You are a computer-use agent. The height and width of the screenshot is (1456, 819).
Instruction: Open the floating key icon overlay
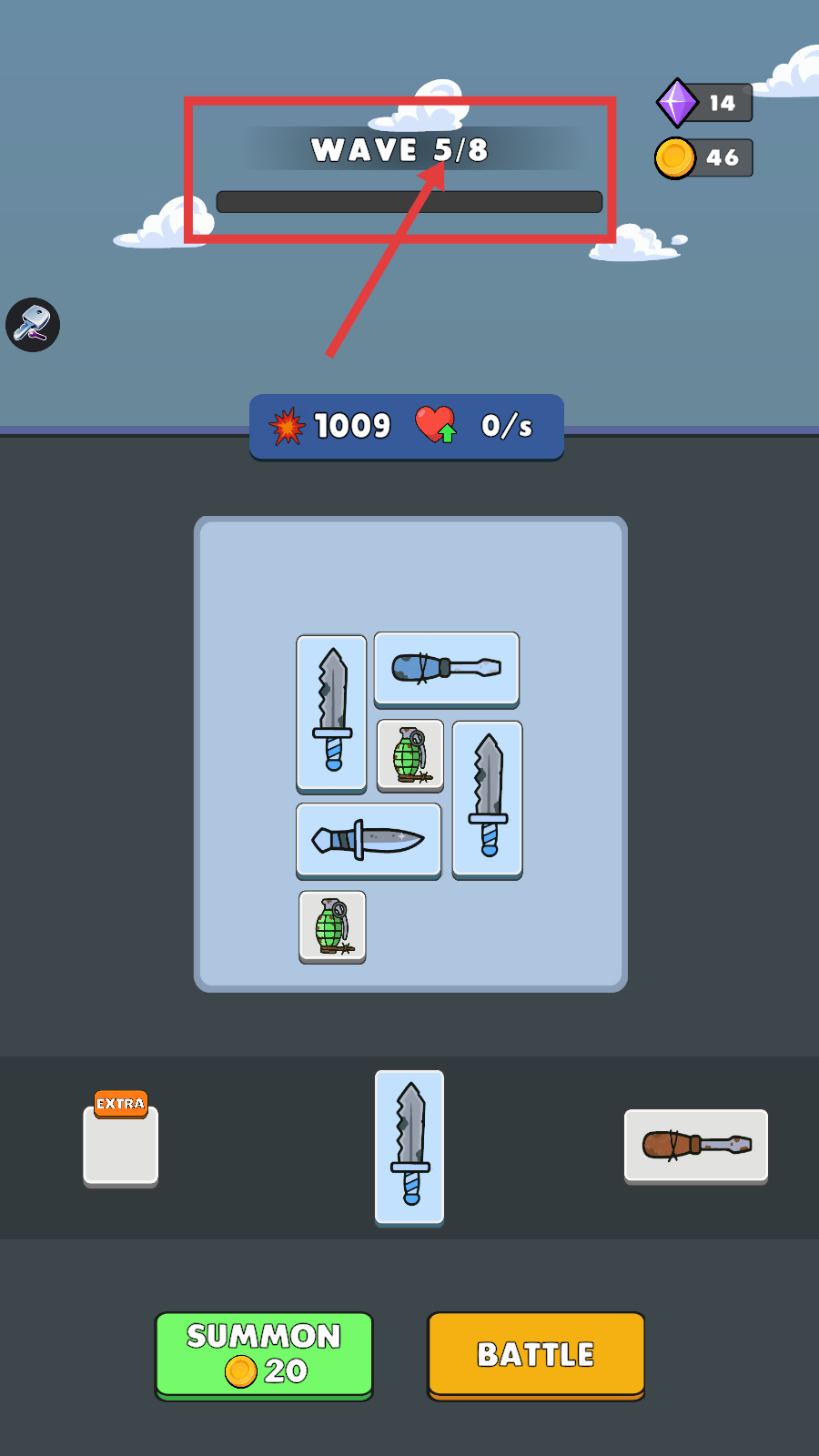click(x=33, y=324)
